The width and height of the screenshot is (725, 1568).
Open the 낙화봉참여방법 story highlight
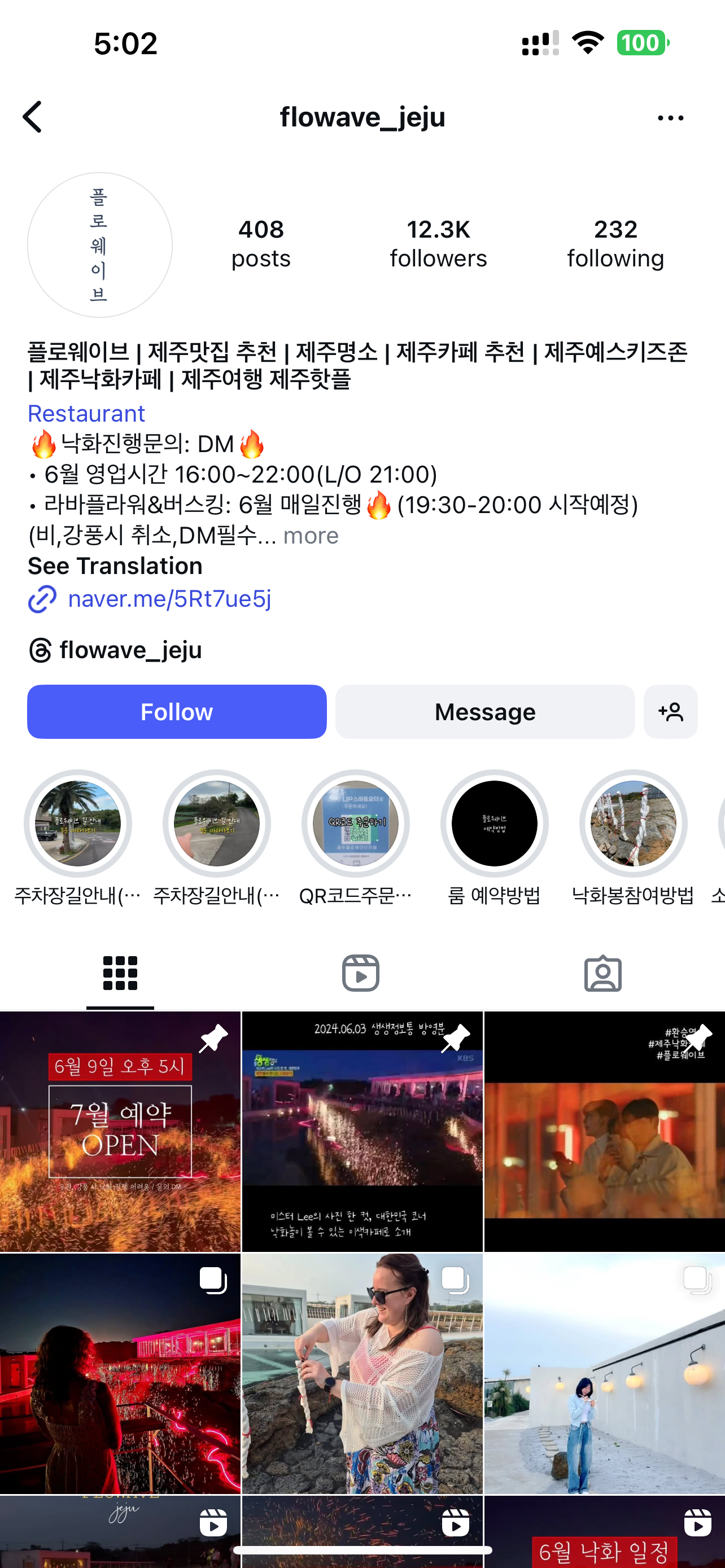[633, 824]
